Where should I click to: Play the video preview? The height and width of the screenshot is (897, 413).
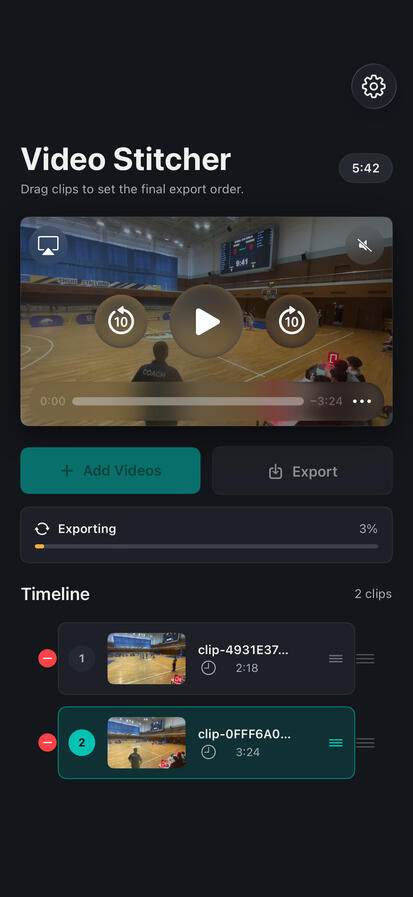(206, 322)
